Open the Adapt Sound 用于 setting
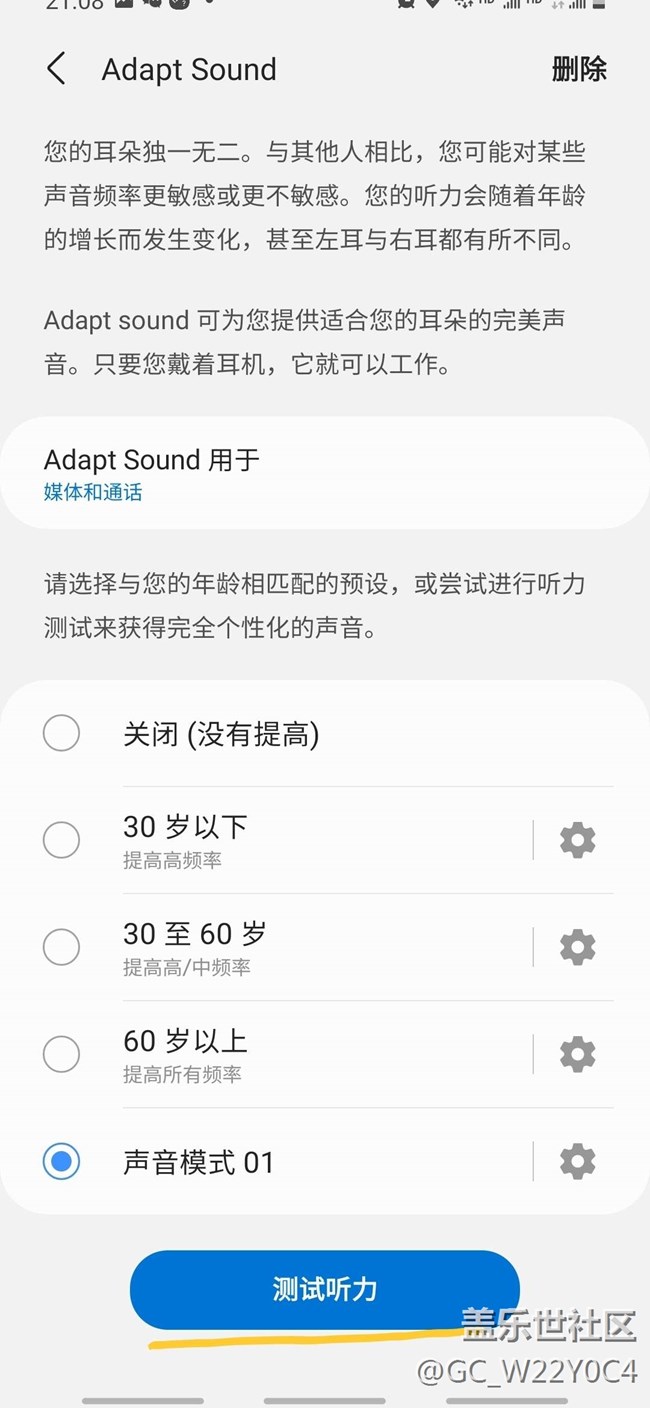The width and height of the screenshot is (650, 1408). pyautogui.click(x=325, y=473)
